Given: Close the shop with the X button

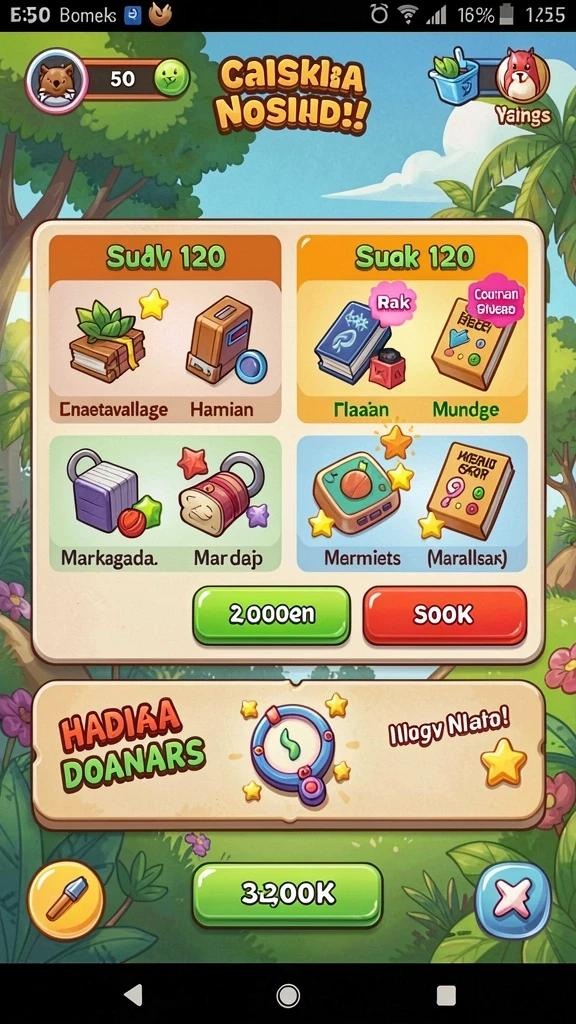Looking at the screenshot, I should pos(513,901).
